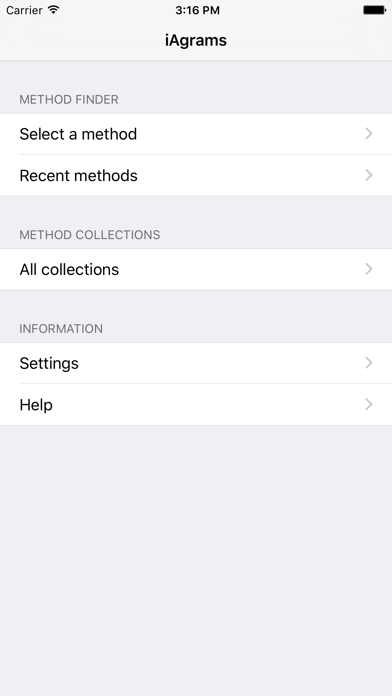The width and height of the screenshot is (392, 696).
Task: View Recent methods
Action: (x=196, y=175)
